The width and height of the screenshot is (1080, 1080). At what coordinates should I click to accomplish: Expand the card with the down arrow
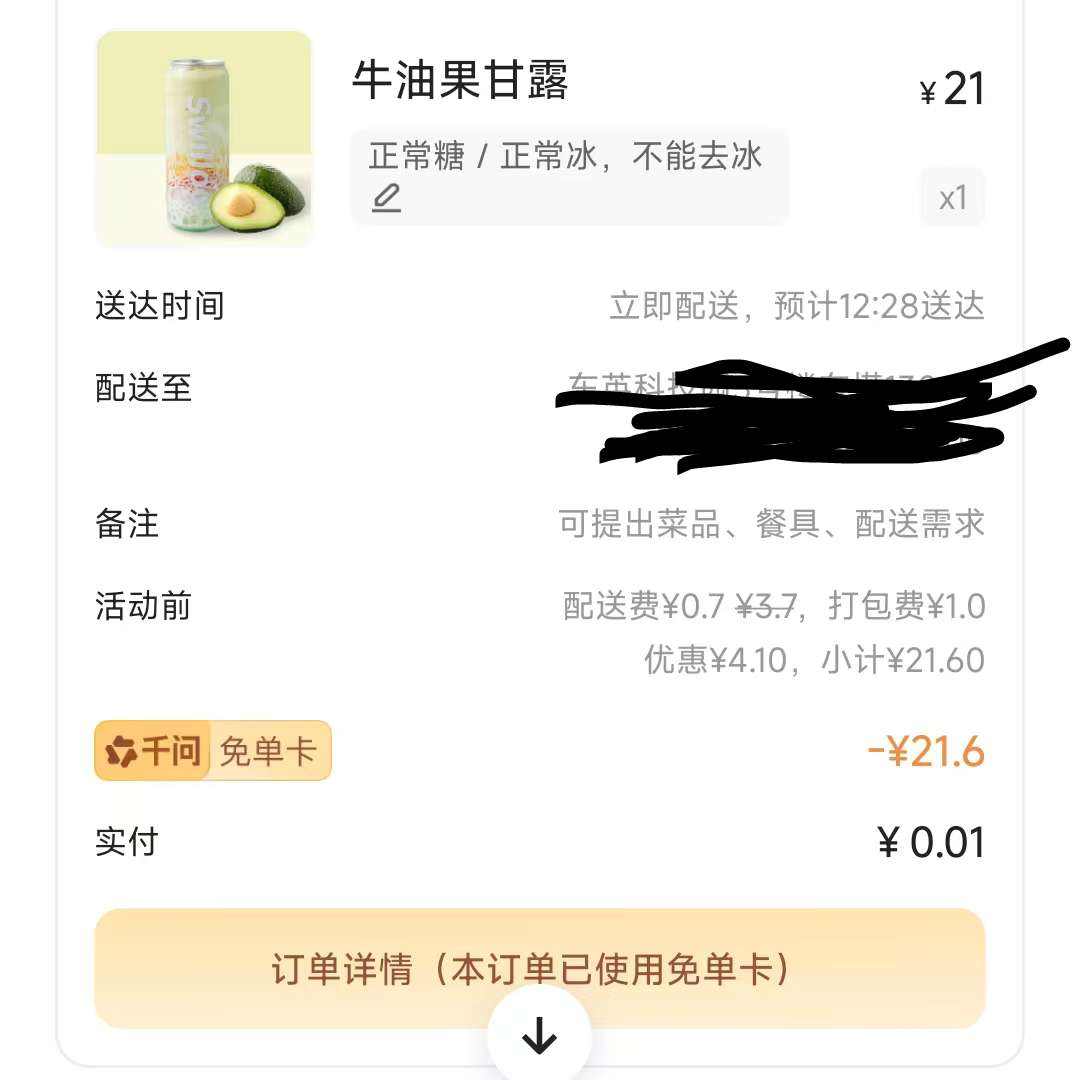point(539,1037)
